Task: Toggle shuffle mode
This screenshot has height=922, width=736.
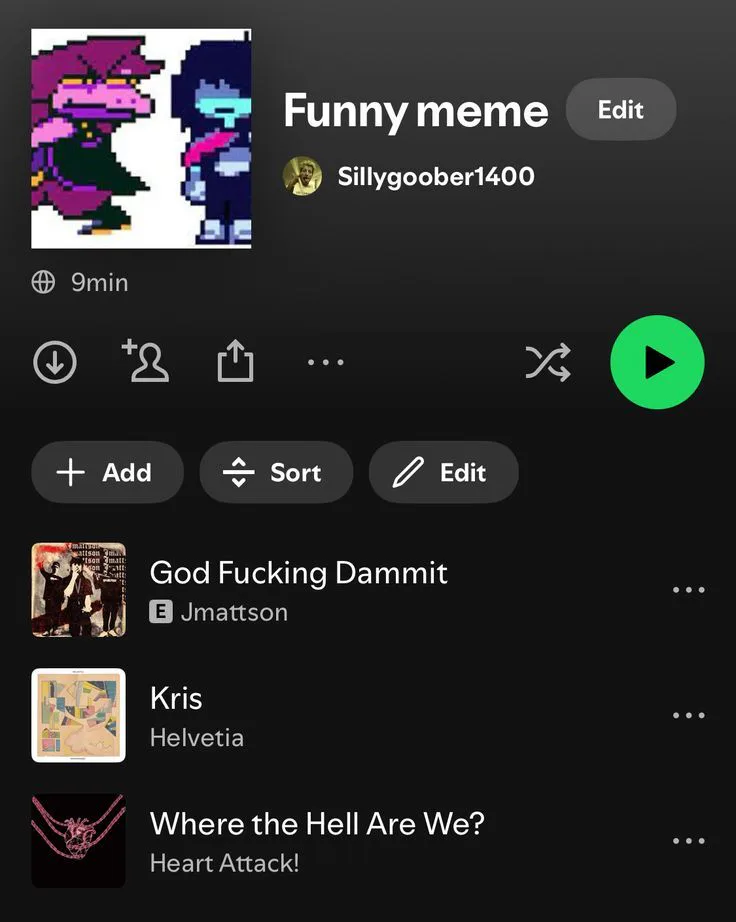Action: [x=548, y=362]
